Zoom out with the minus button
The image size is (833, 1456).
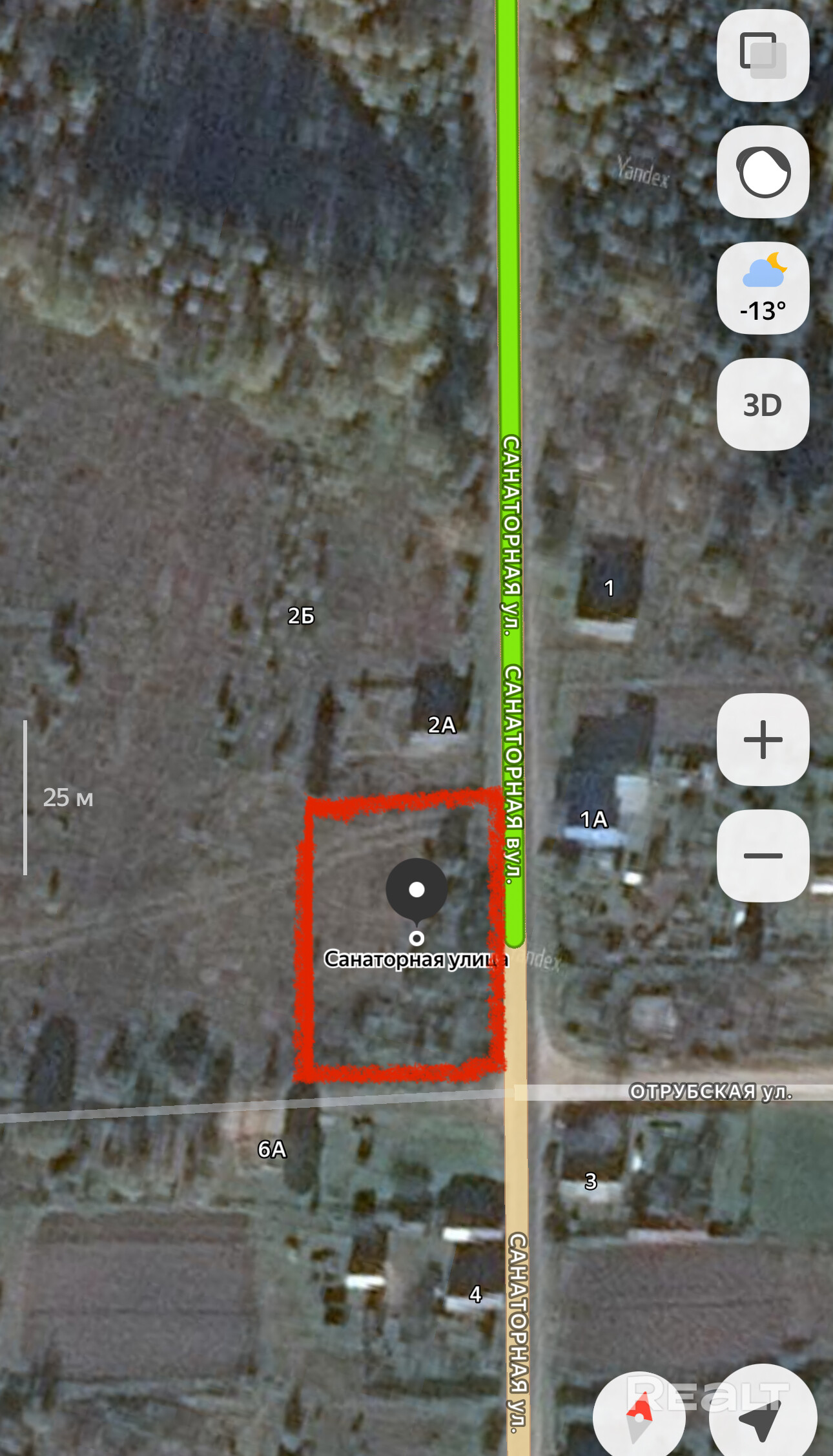[763, 856]
